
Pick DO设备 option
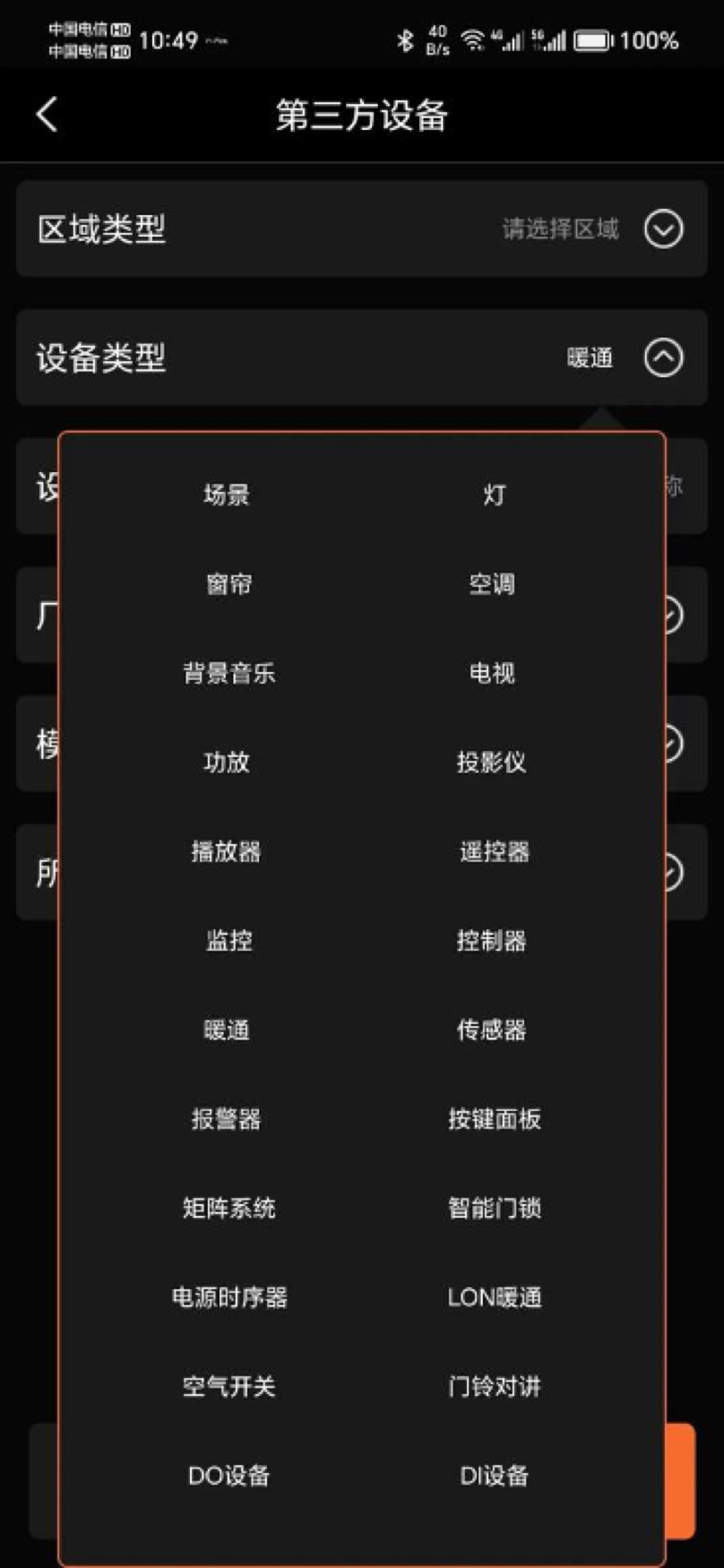pyautogui.click(x=228, y=1475)
